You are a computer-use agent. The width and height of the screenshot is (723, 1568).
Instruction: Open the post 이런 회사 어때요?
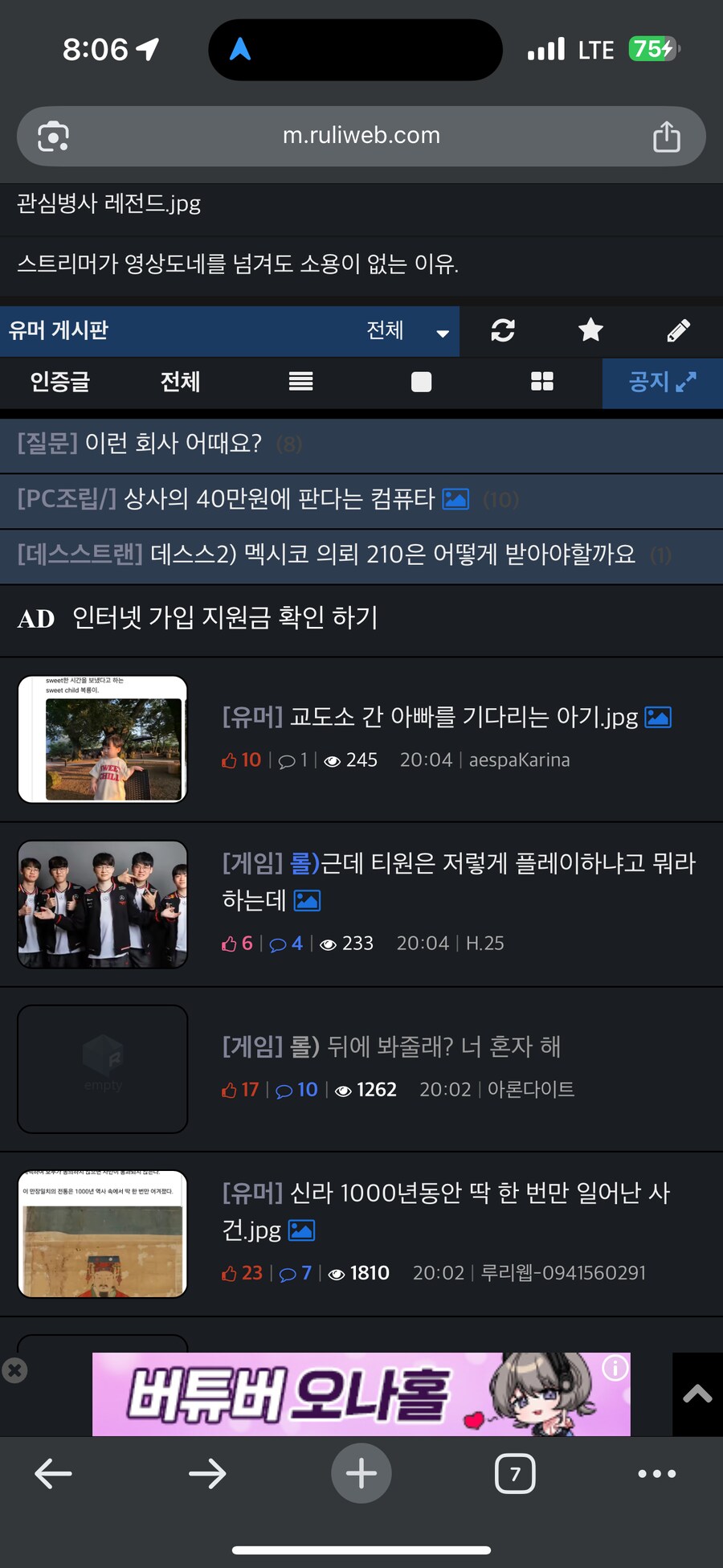(x=173, y=444)
